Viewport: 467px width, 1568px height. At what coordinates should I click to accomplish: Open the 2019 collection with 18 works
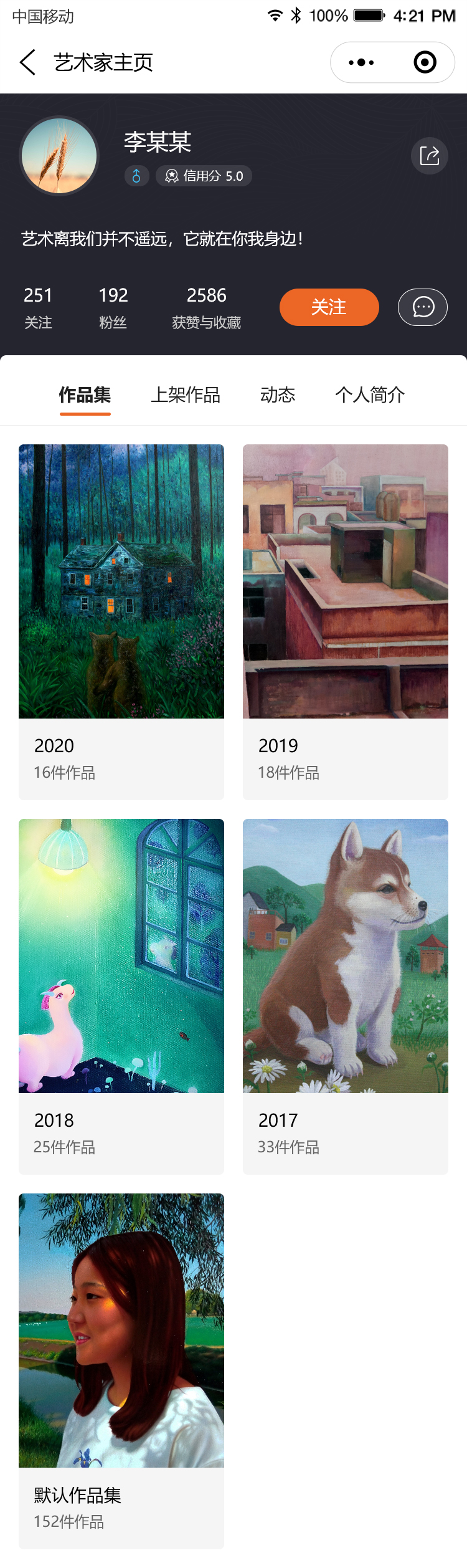coord(346,621)
